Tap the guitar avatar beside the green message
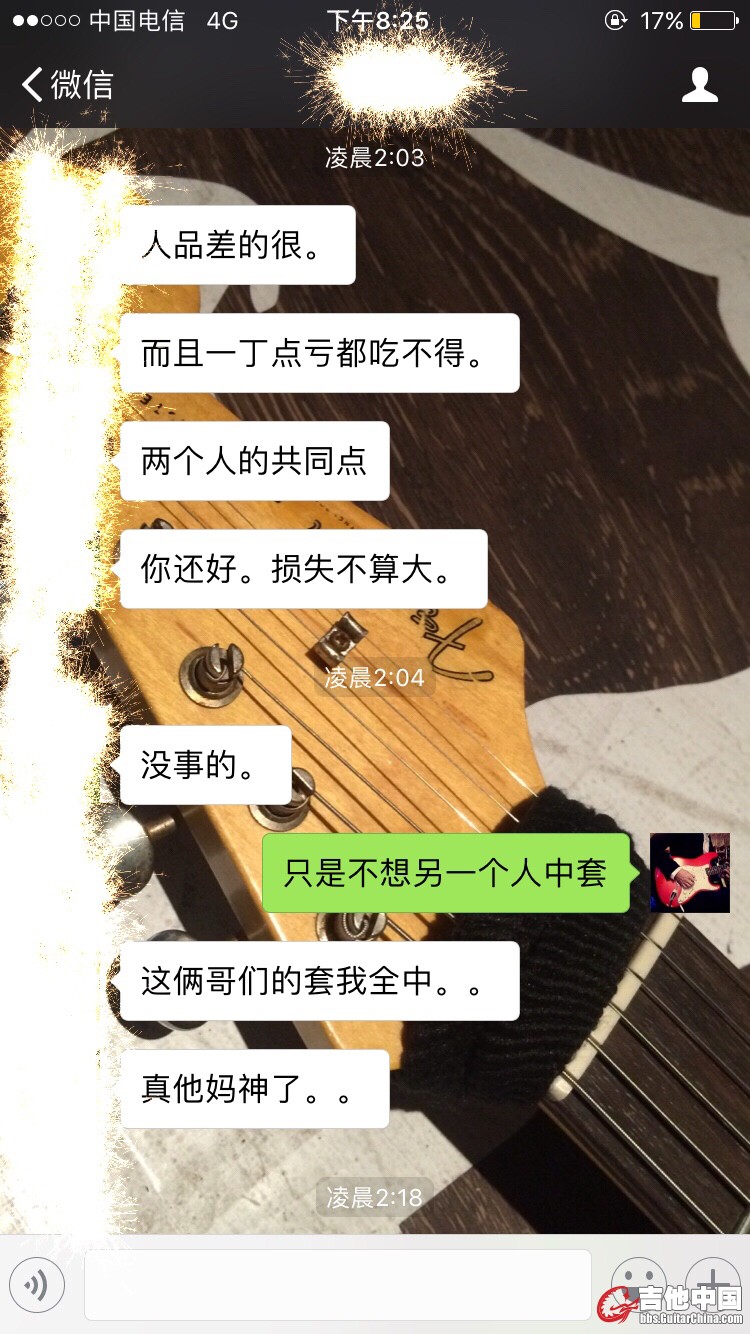750x1334 pixels. coord(690,873)
